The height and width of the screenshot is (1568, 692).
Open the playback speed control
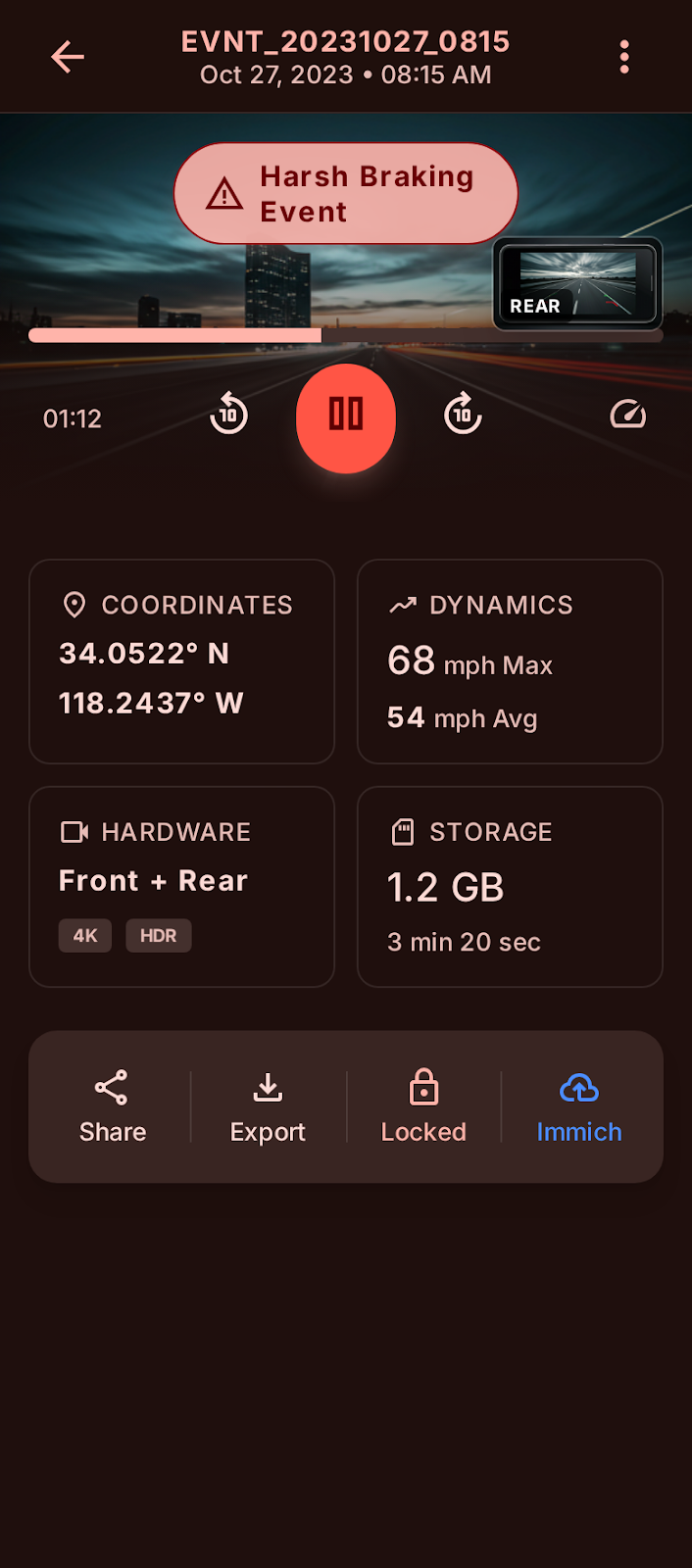628,415
